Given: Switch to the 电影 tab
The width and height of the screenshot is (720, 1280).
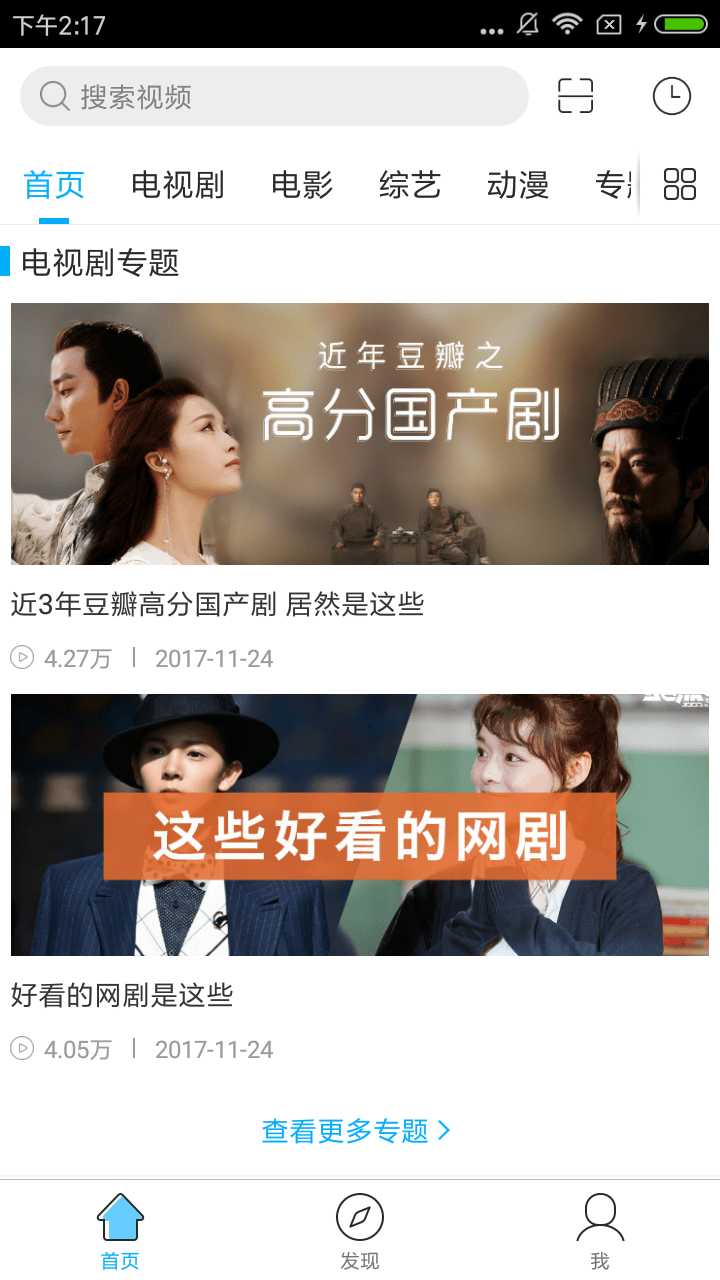Looking at the screenshot, I should point(302,185).
